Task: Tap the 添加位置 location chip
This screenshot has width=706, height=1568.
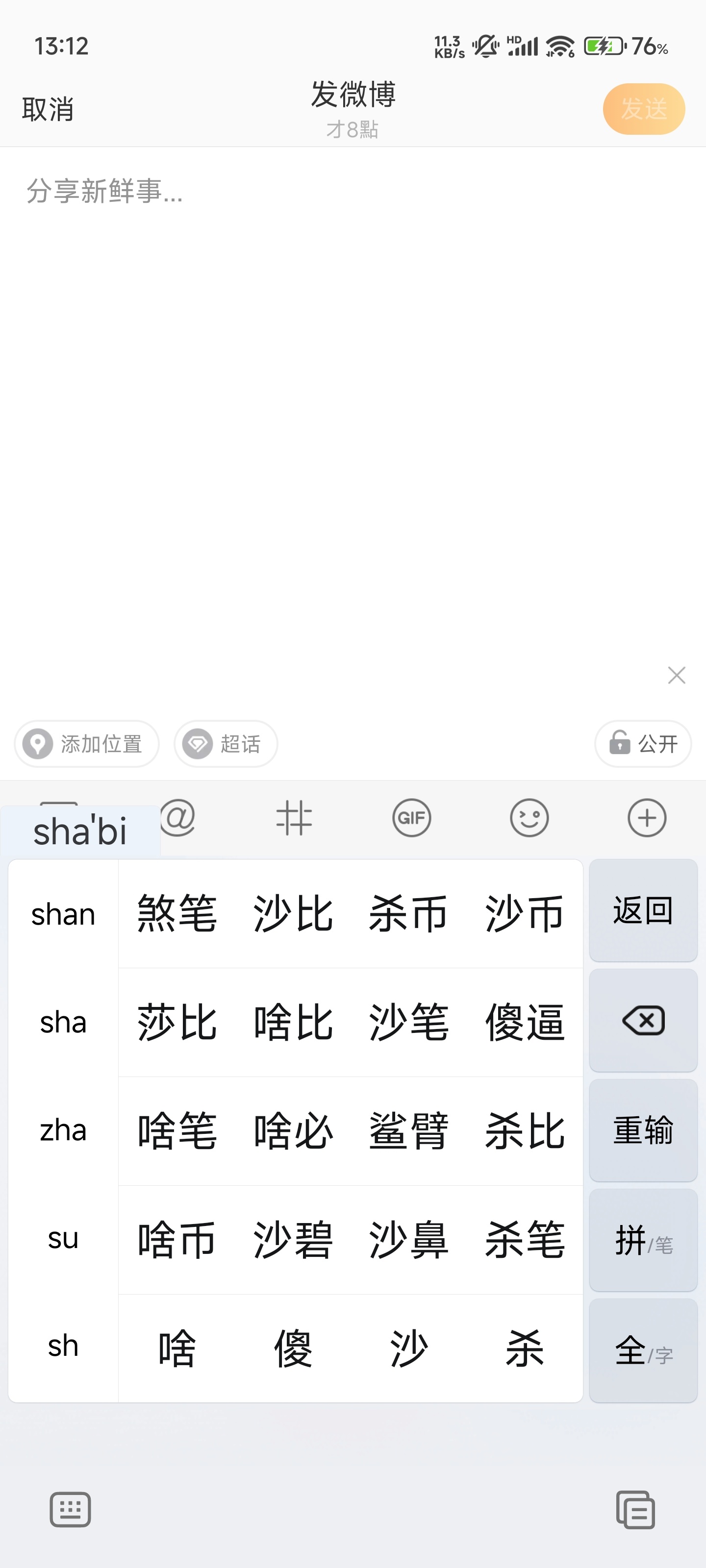Action: coord(86,743)
